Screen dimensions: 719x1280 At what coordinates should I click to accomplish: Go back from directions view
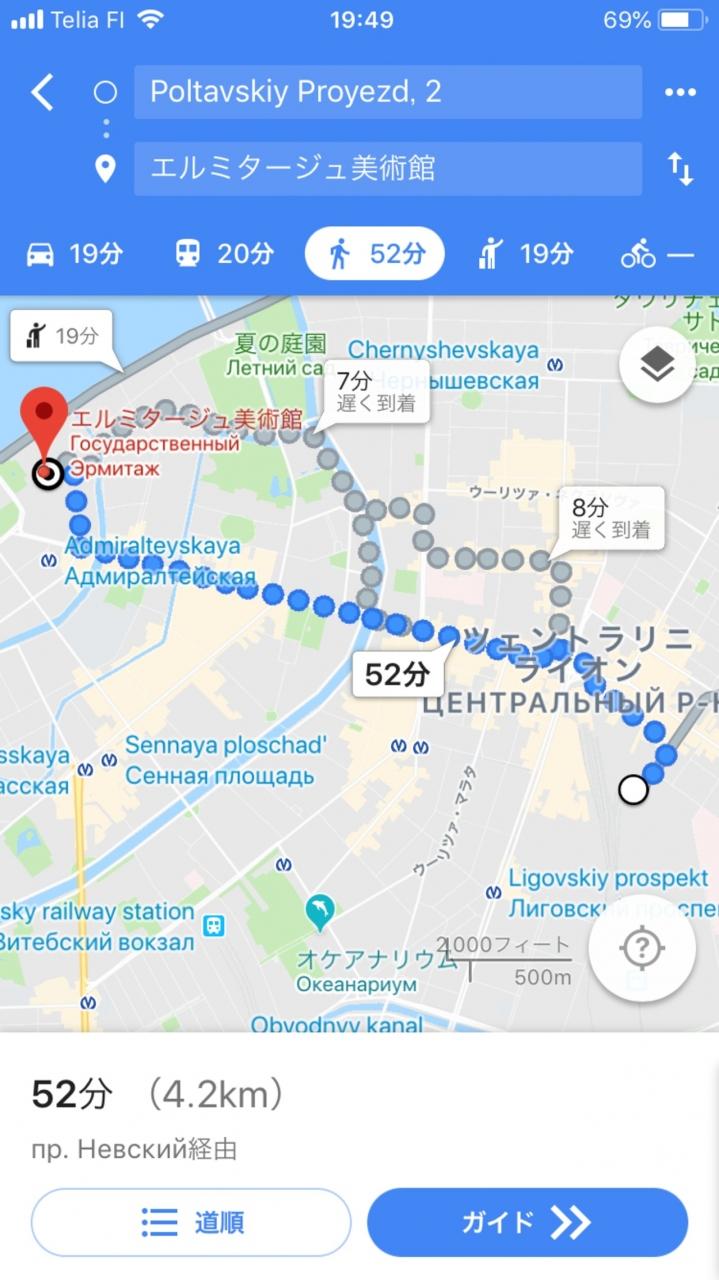tap(42, 92)
